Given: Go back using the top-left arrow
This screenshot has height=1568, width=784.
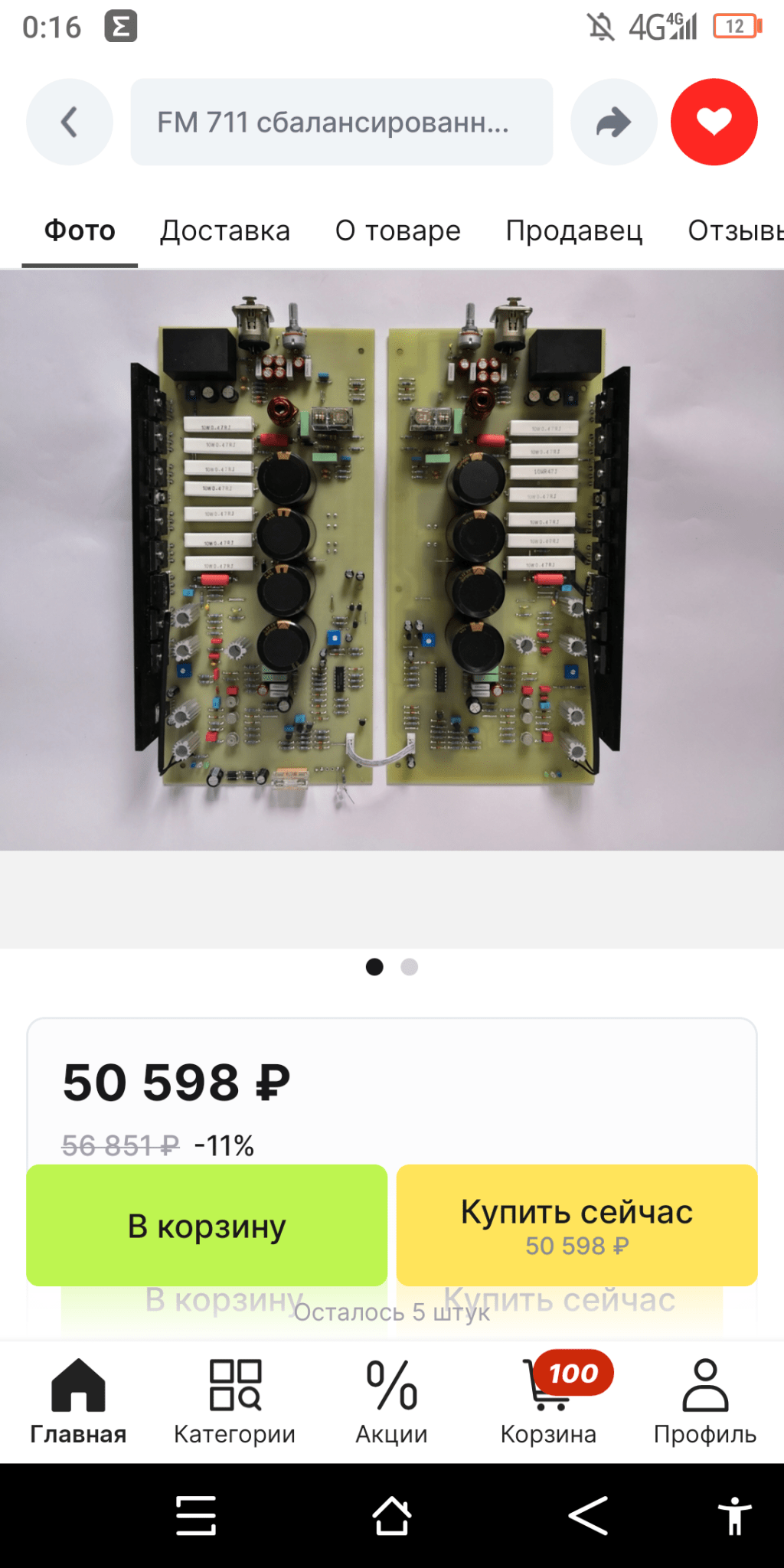Looking at the screenshot, I should tap(70, 122).
